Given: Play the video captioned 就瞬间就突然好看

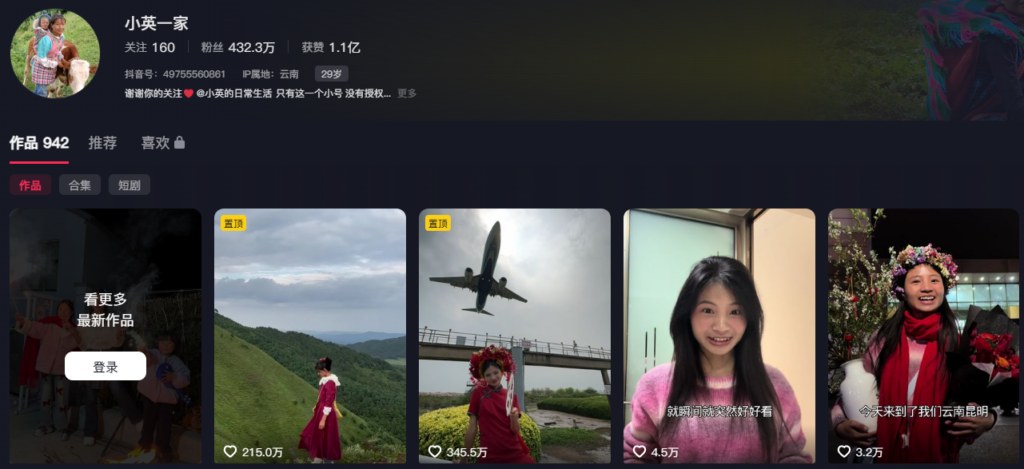Looking at the screenshot, I should click(x=719, y=335).
